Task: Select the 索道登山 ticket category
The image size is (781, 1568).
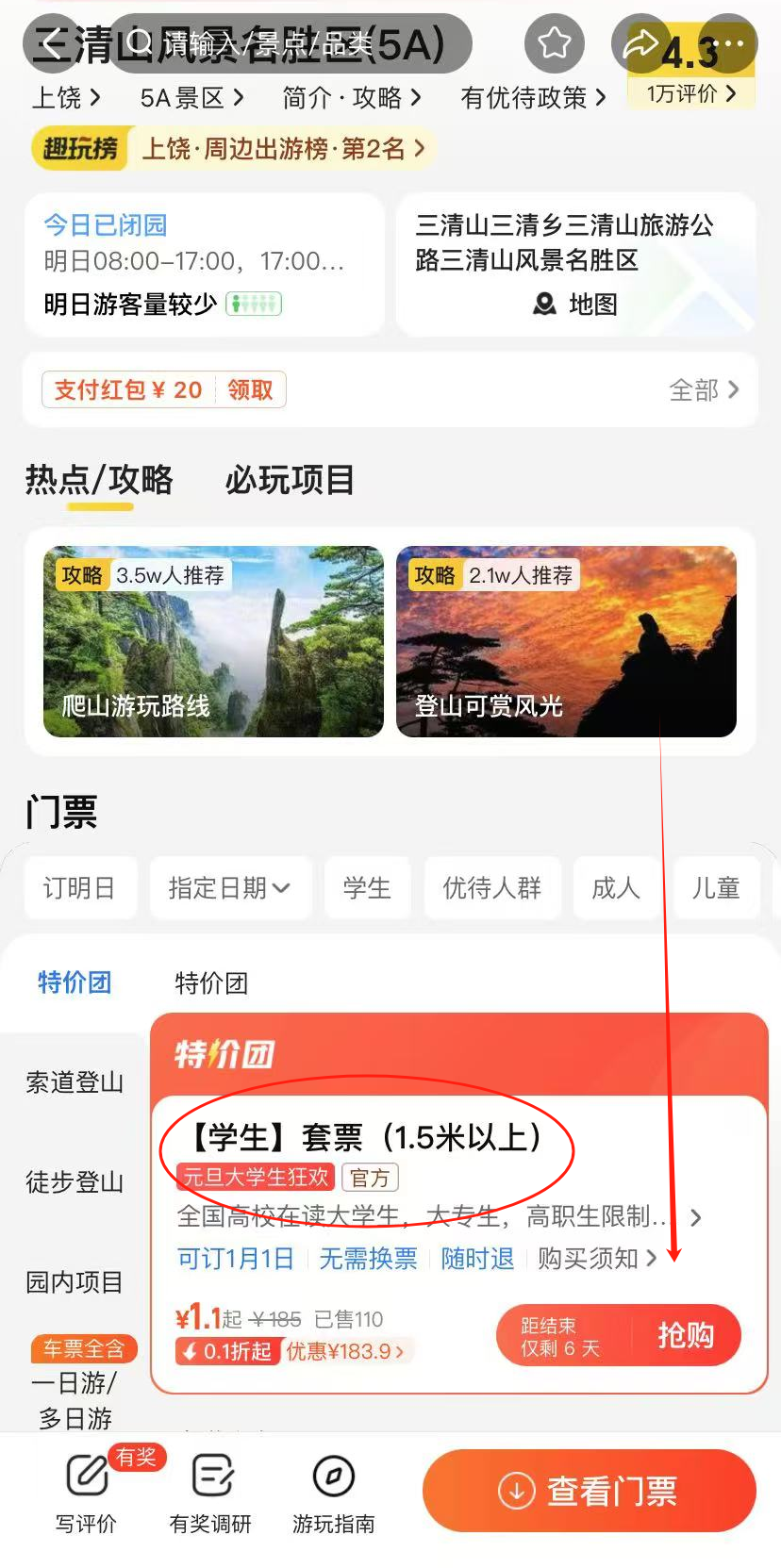Action: 75,1082
